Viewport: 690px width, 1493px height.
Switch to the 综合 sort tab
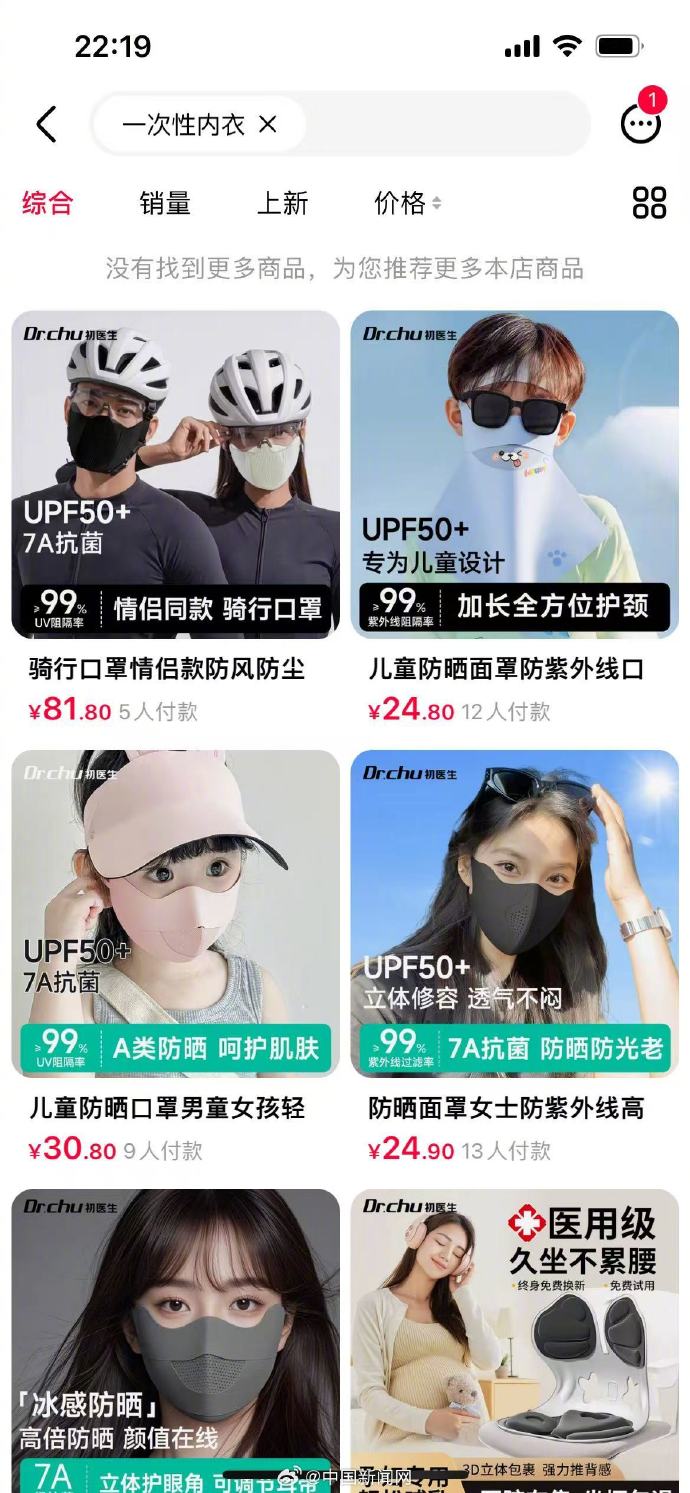[47, 203]
